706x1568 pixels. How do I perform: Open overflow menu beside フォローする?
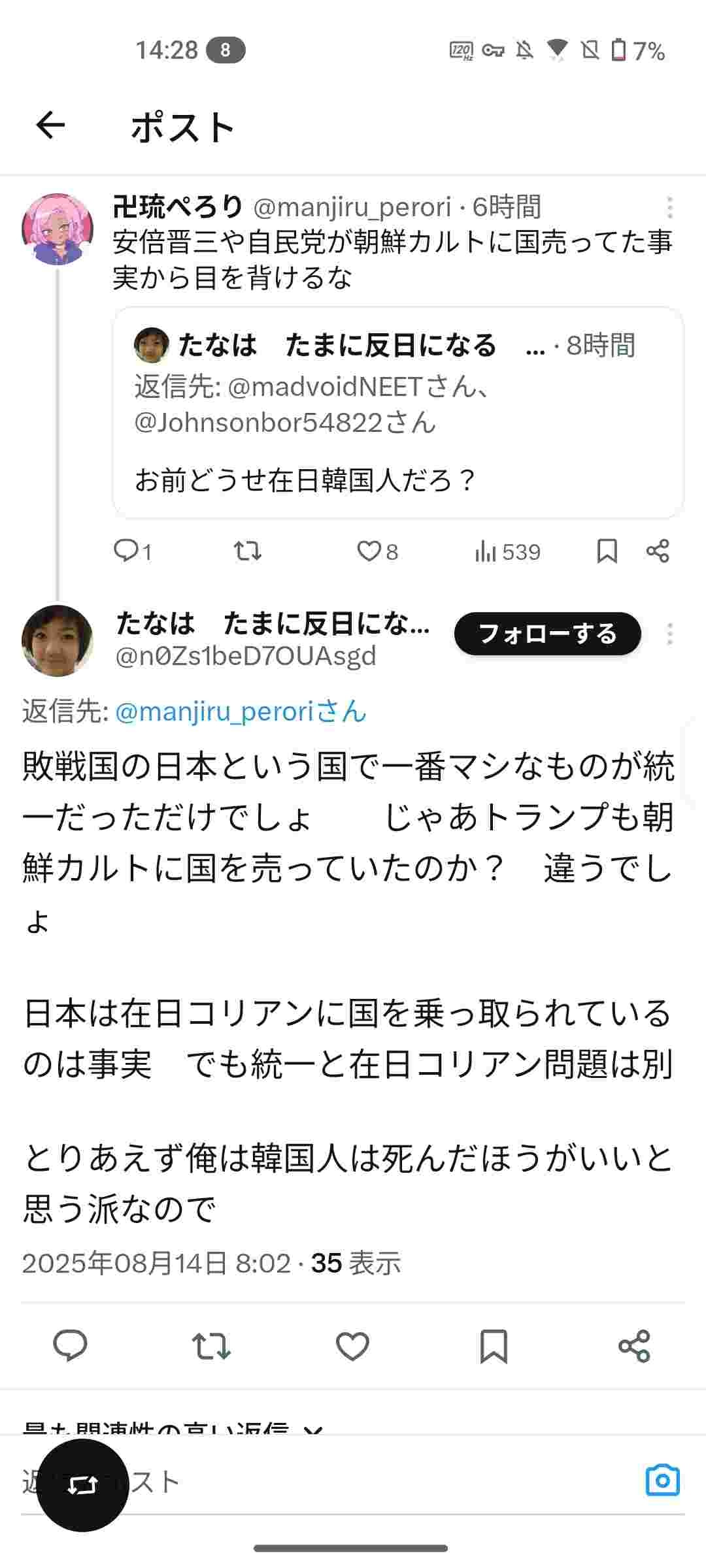click(669, 634)
